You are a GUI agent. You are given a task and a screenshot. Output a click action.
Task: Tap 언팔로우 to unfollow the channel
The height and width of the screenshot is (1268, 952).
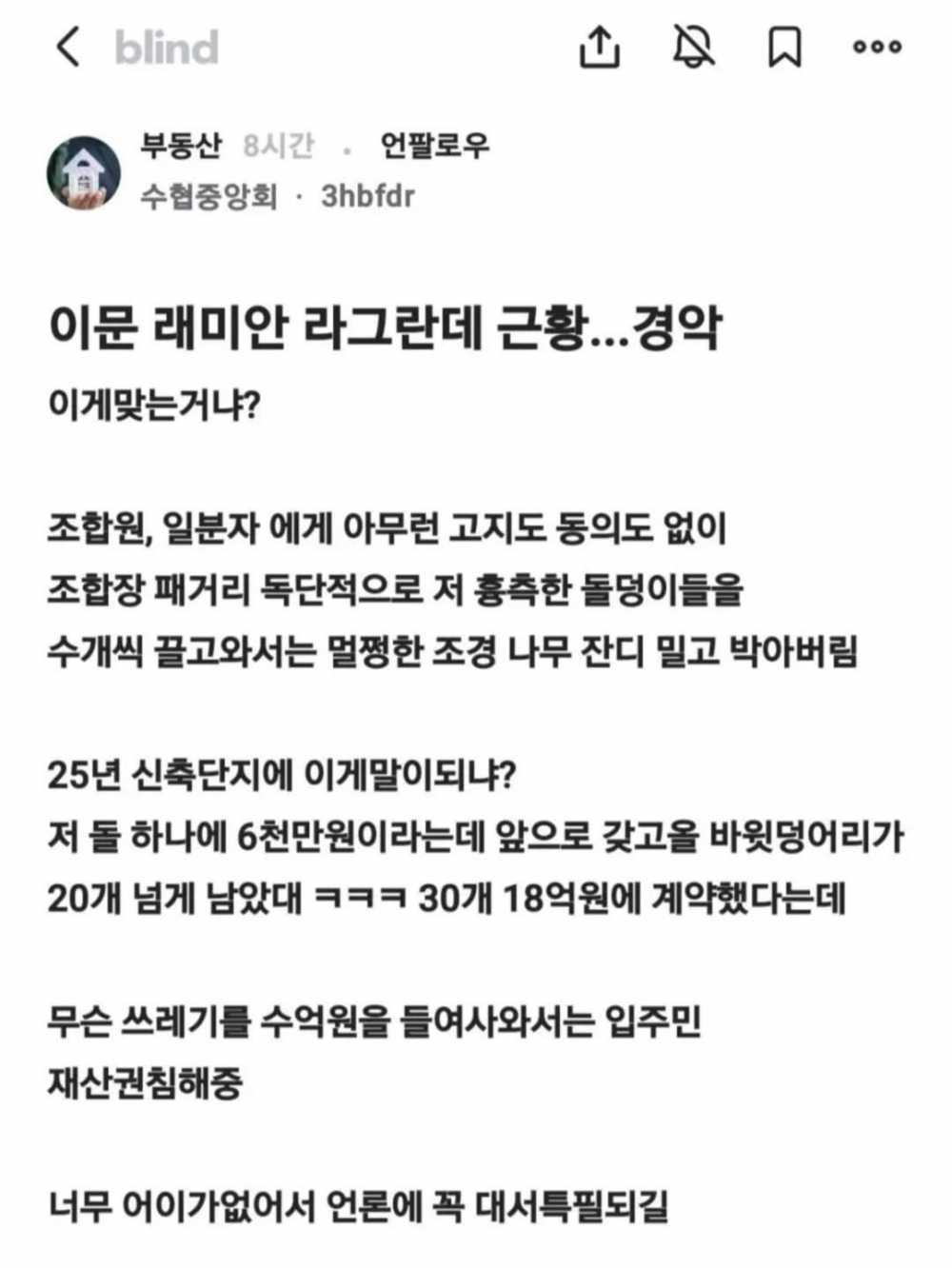pyautogui.click(x=435, y=146)
